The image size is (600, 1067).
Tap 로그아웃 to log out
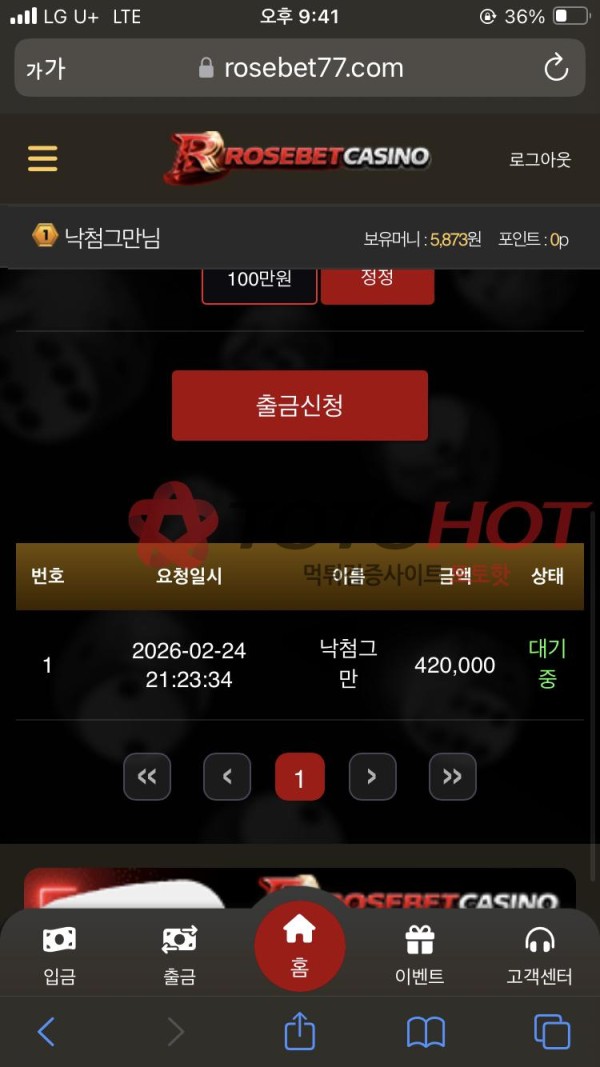click(539, 159)
